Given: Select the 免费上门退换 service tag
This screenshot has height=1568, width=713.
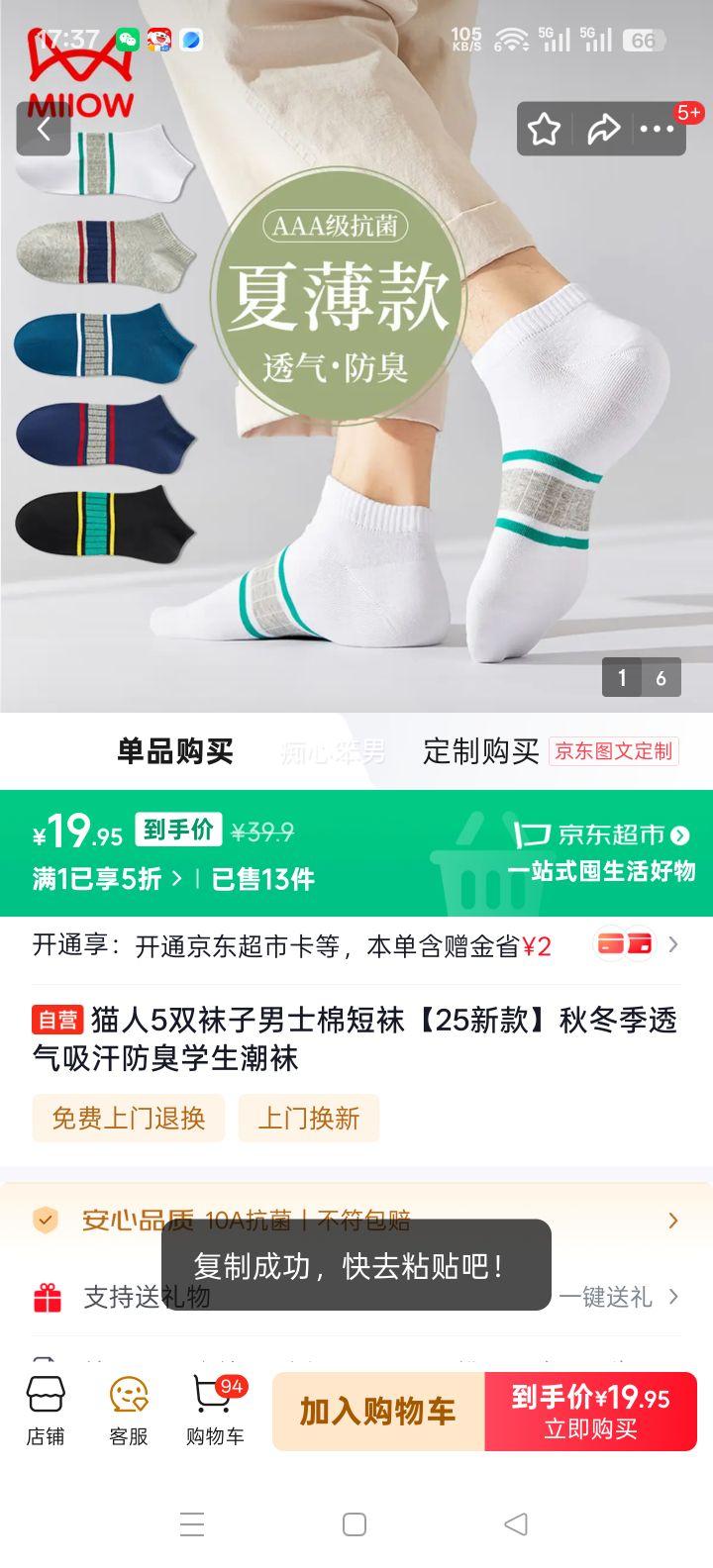Looking at the screenshot, I should [x=128, y=1119].
